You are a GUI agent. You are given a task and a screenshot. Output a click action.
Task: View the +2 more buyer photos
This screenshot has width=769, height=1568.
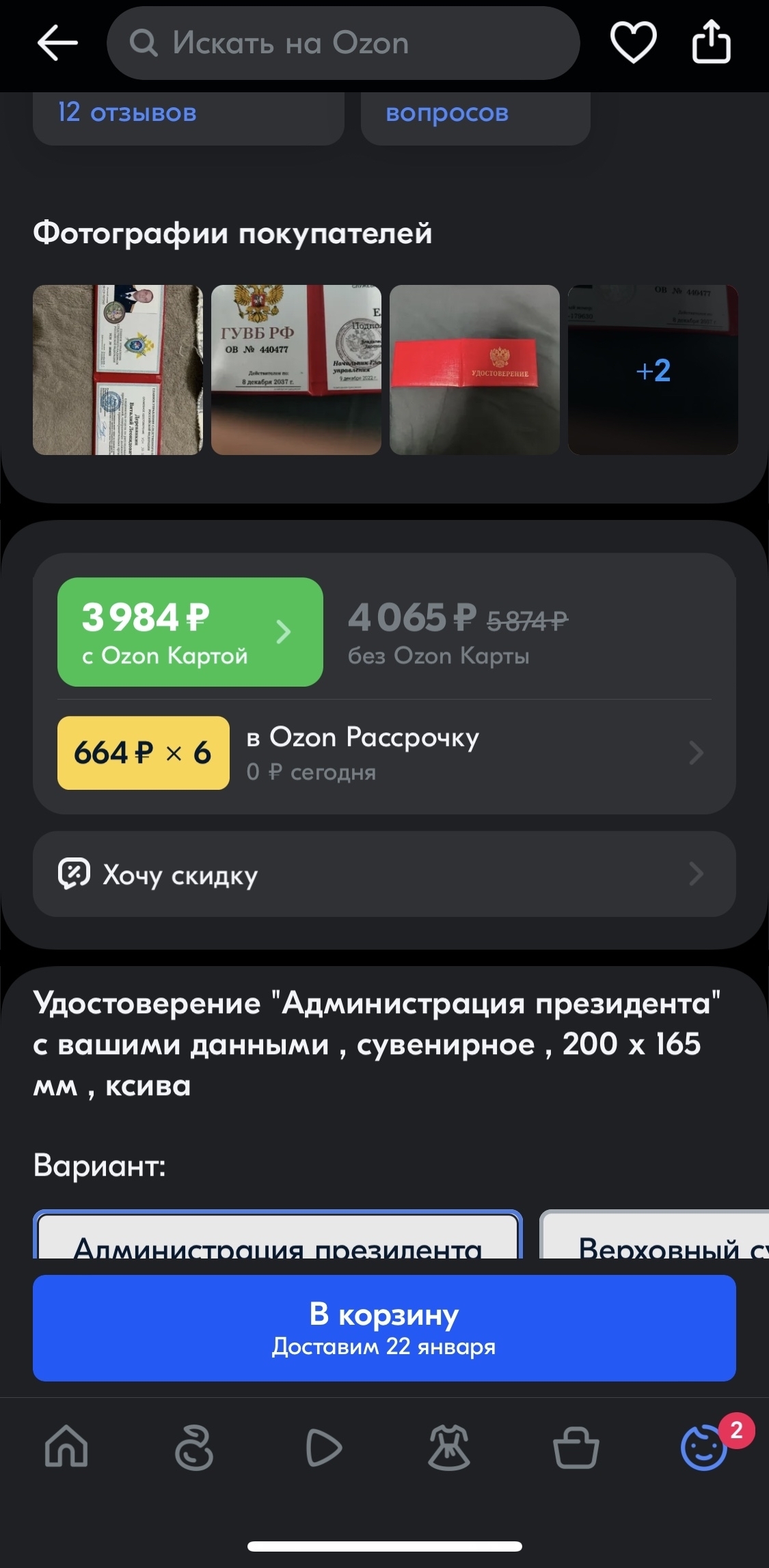(x=653, y=370)
